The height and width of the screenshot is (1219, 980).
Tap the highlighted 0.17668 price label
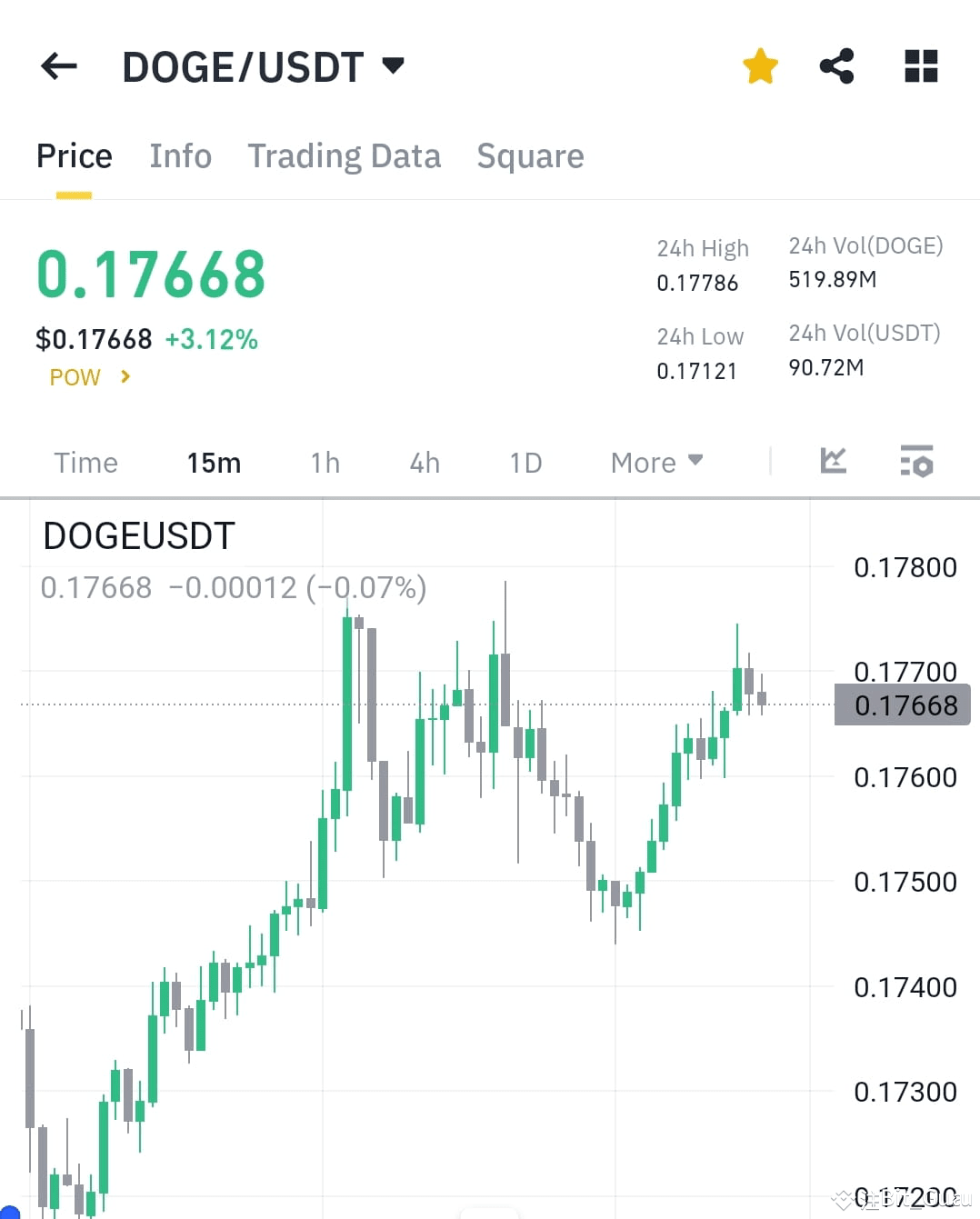(x=902, y=704)
